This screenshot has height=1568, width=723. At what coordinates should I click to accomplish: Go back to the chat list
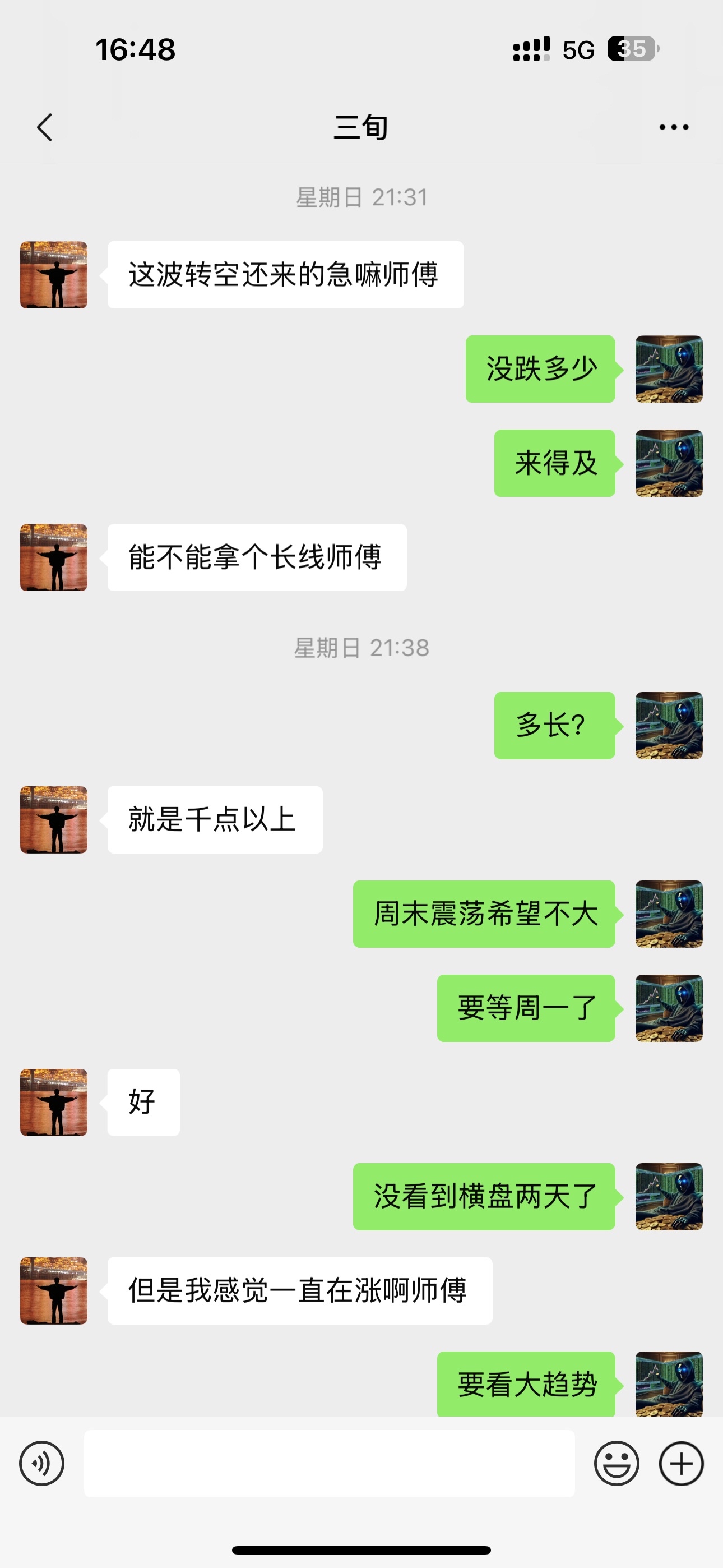pyautogui.click(x=44, y=127)
